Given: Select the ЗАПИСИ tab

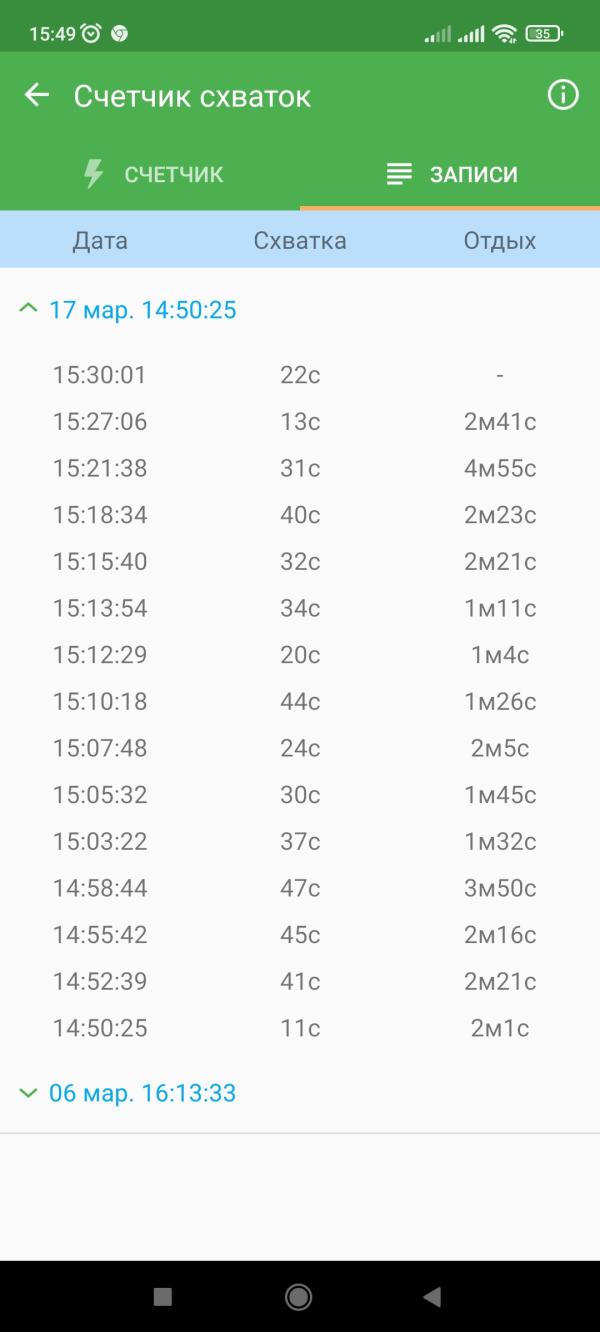Looking at the screenshot, I should tap(450, 174).
